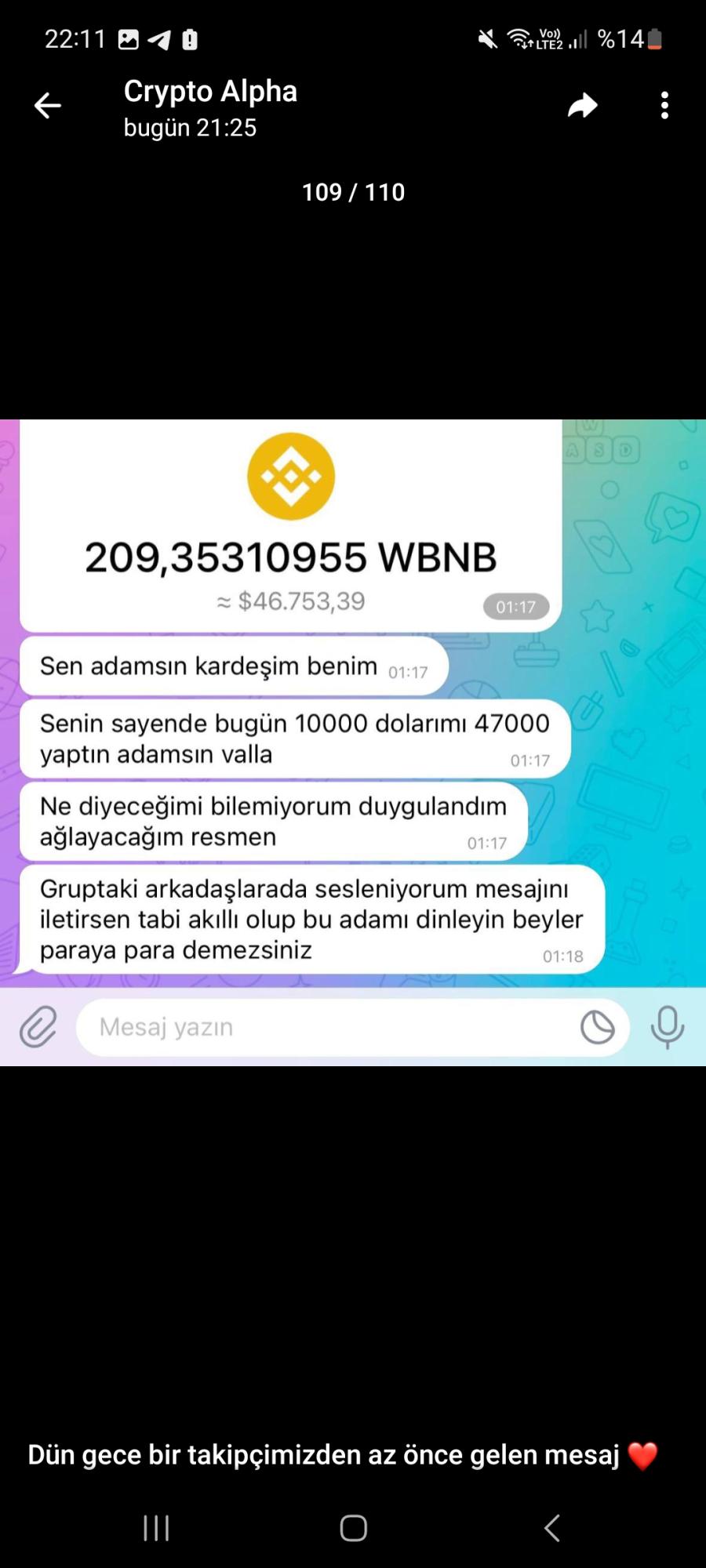Tap the 209,35310955 WBNB amount in the image
Image resolution: width=706 pixels, height=1568 pixels.
(291, 558)
